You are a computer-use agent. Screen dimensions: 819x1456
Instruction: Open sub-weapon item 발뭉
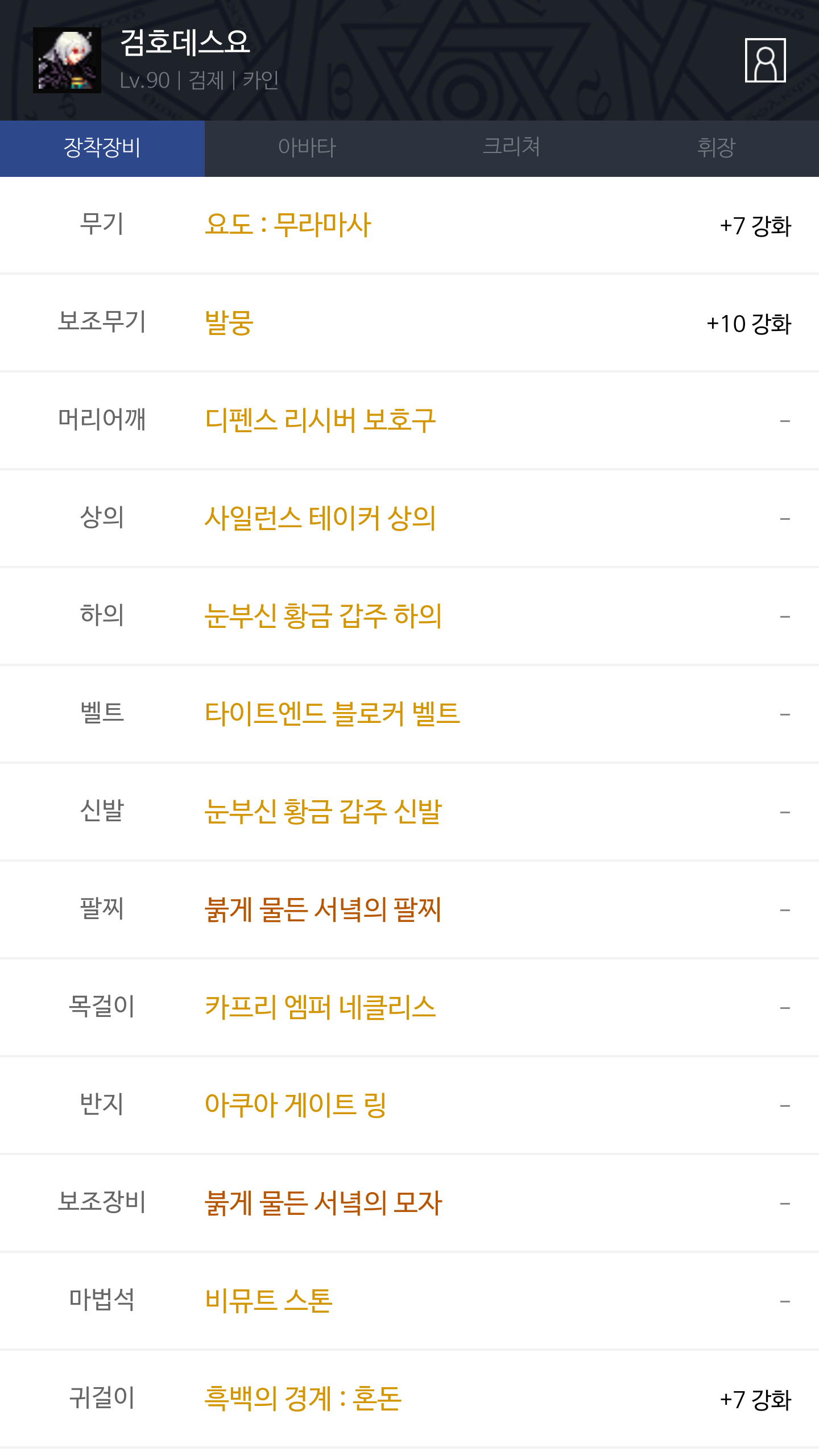click(229, 322)
